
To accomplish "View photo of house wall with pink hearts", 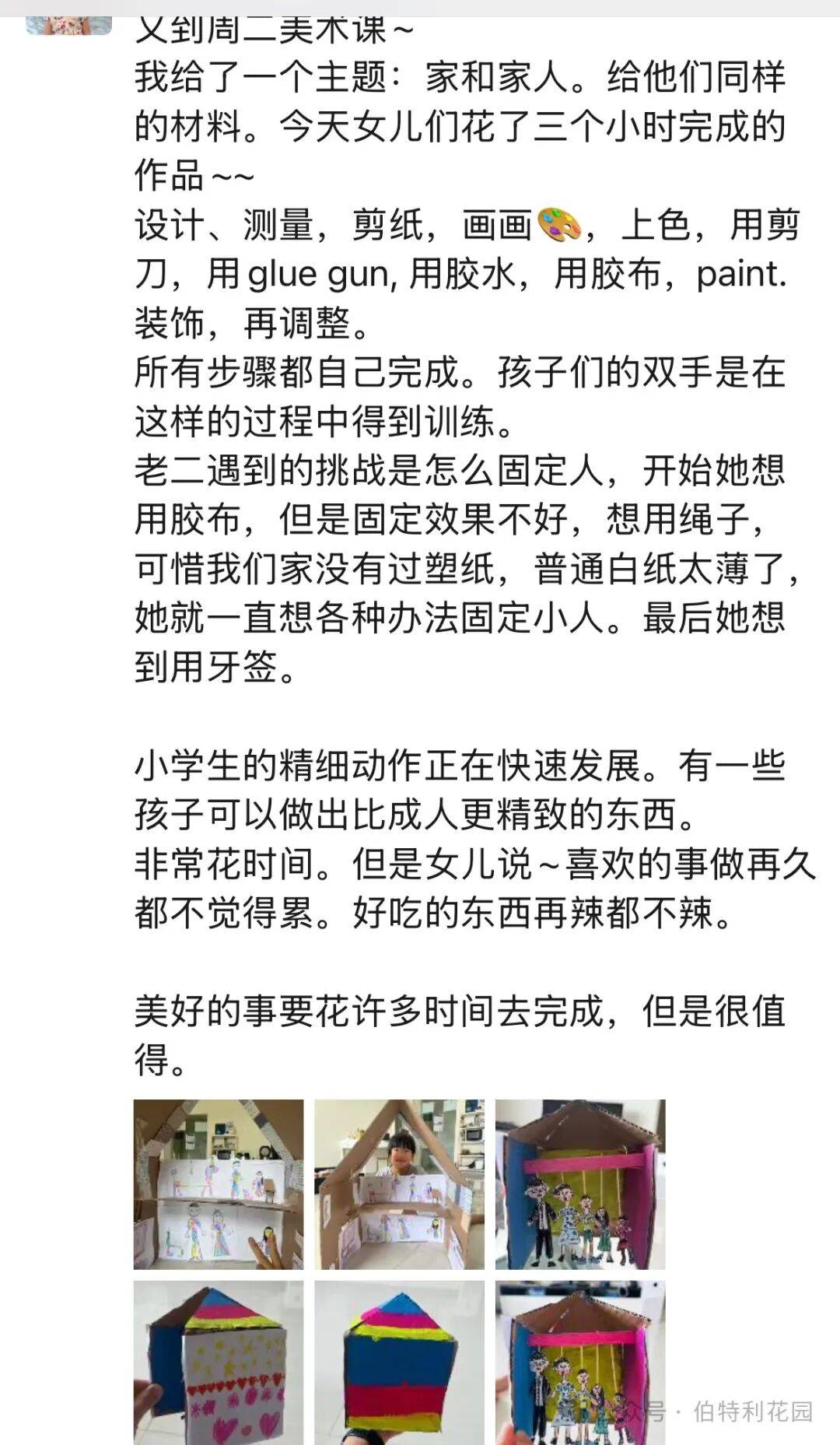I will [x=219, y=1362].
